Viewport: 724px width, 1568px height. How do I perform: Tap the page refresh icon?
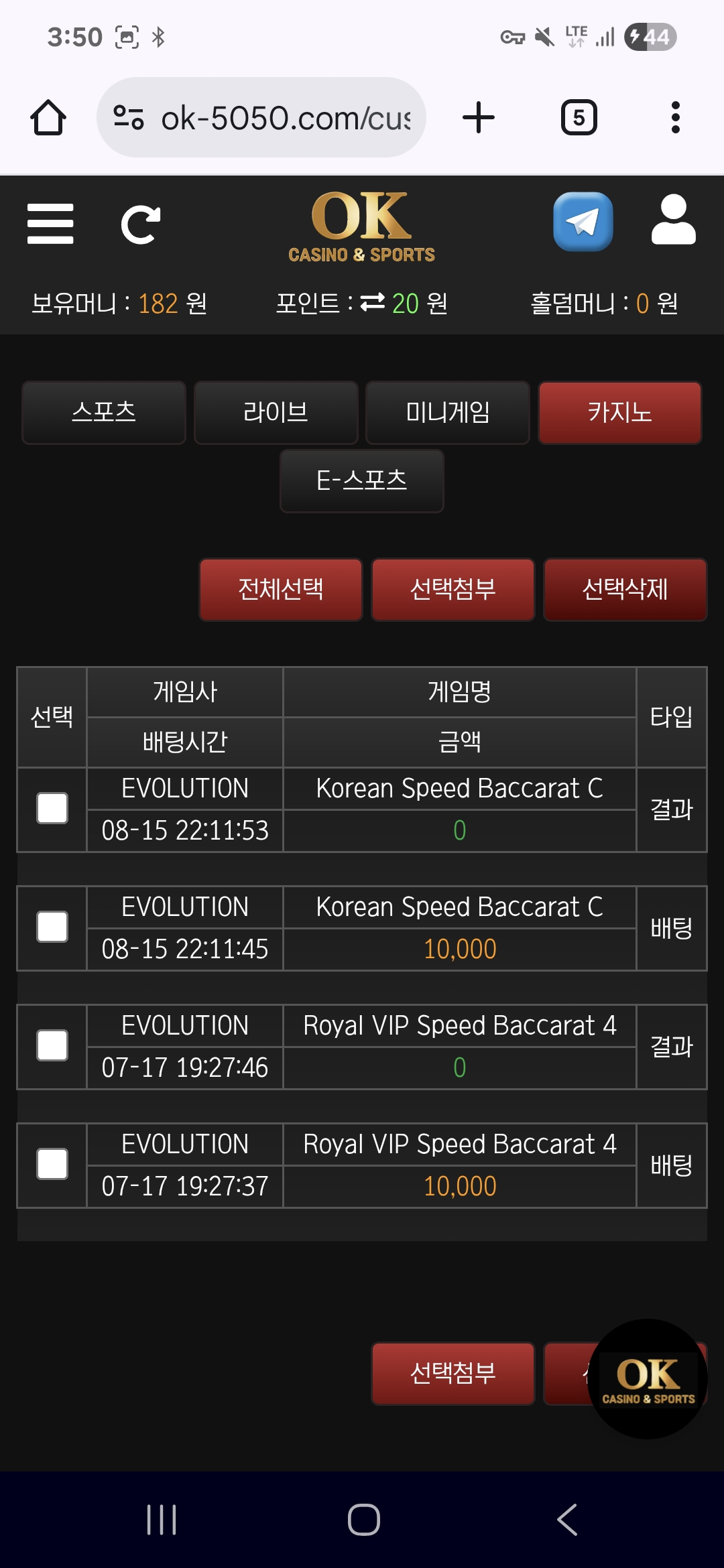[140, 224]
